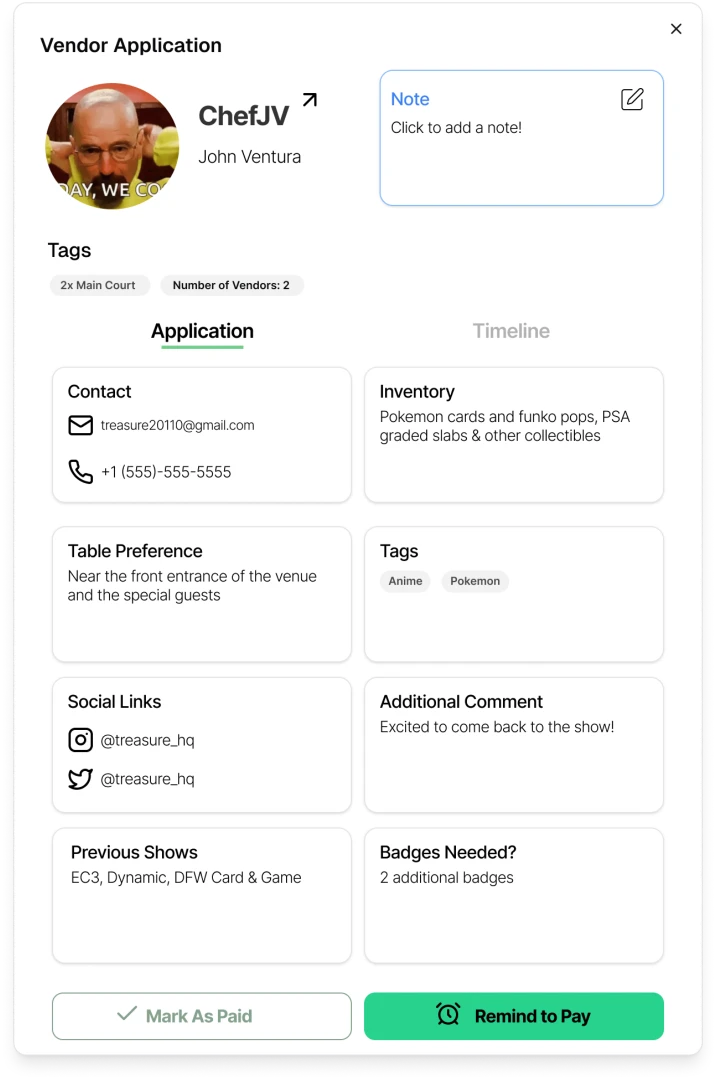This screenshot has width=716, height=1080.
Task: Edit the note with the pencil icon
Action: click(x=632, y=99)
